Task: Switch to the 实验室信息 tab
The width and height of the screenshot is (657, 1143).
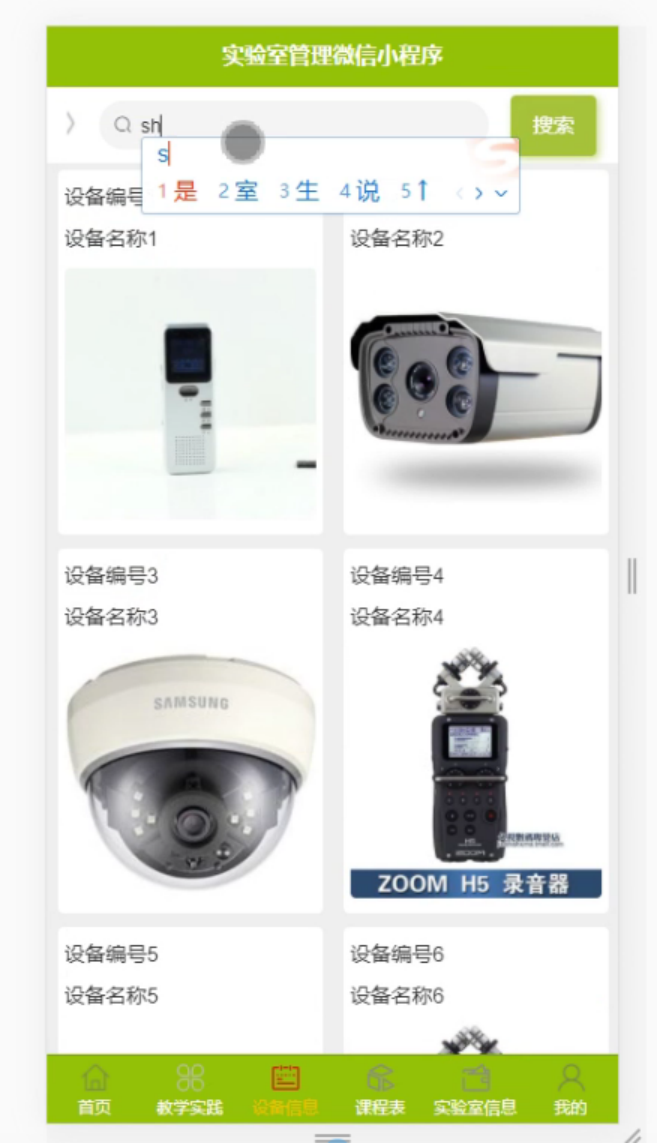Action: click(475, 1090)
